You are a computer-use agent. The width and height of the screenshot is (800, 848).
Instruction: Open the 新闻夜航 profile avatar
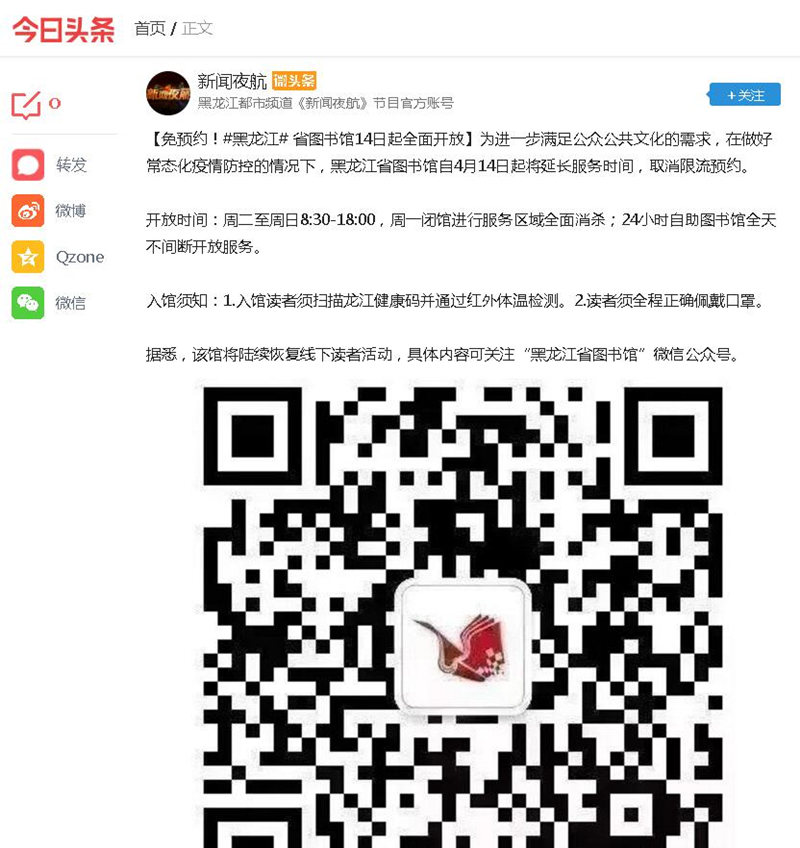(168, 92)
